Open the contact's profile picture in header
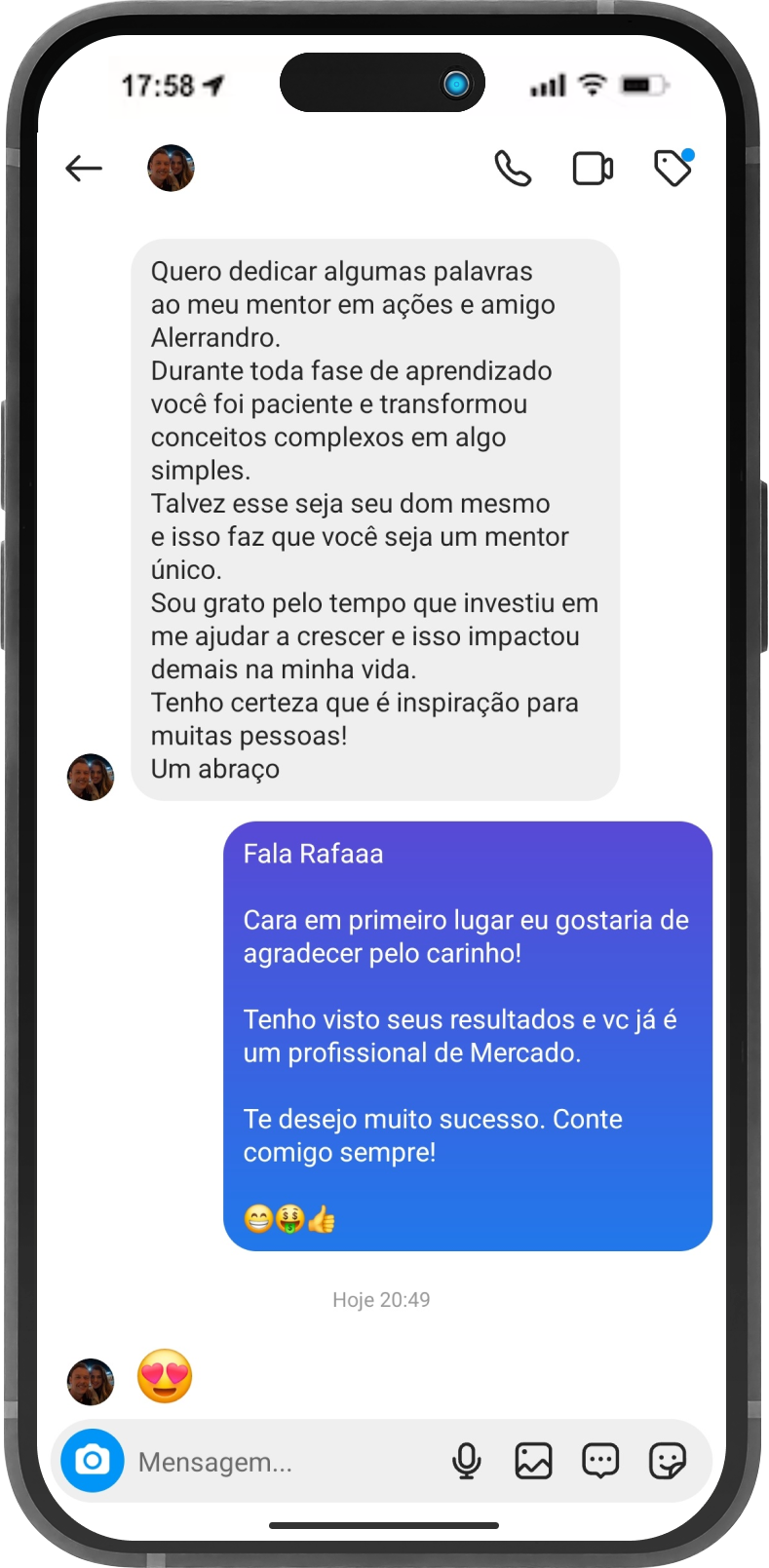Viewport: 769px width, 1568px height. point(171,169)
